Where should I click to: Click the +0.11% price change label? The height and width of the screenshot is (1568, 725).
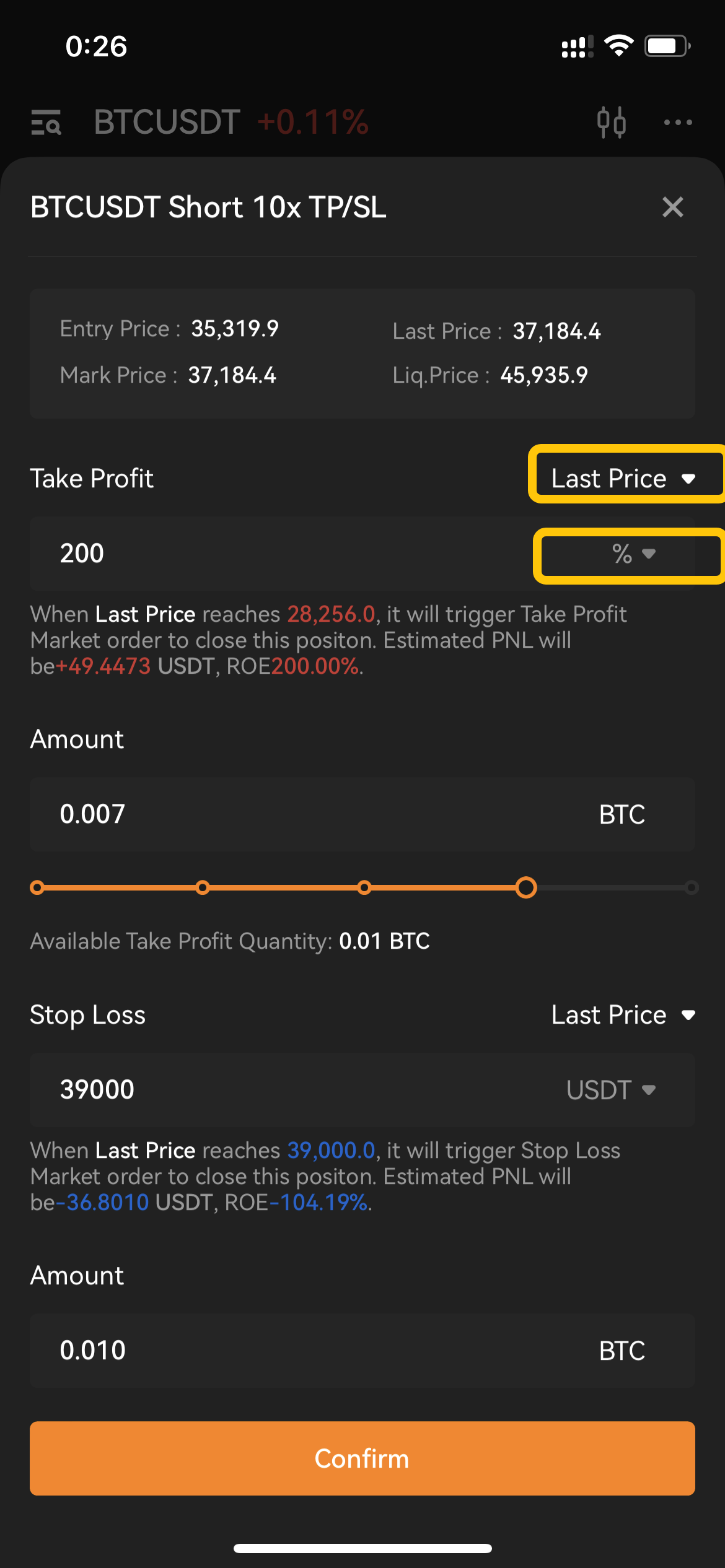coord(313,123)
